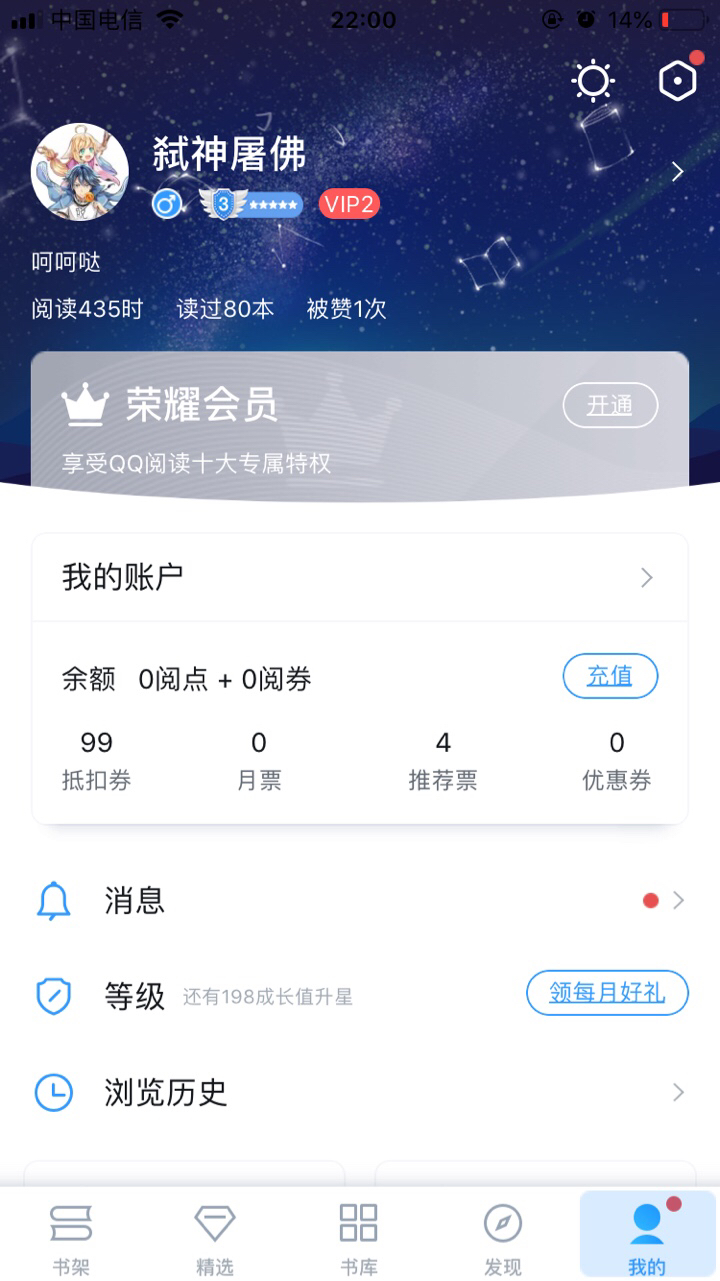Tap the 充值 recharge button
The image size is (720, 1281).
click(x=610, y=677)
